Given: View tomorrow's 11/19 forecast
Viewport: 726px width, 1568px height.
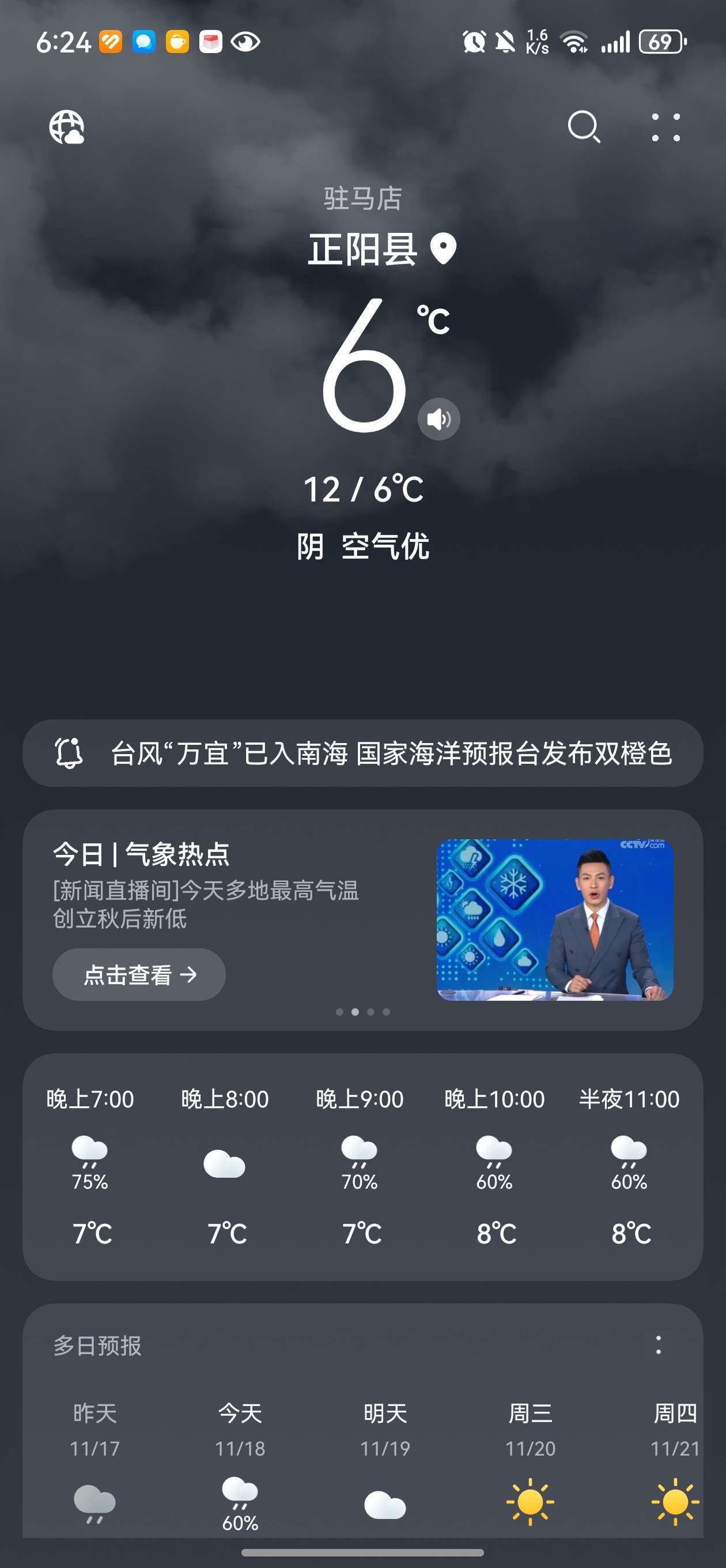Looking at the screenshot, I should 384,1461.
